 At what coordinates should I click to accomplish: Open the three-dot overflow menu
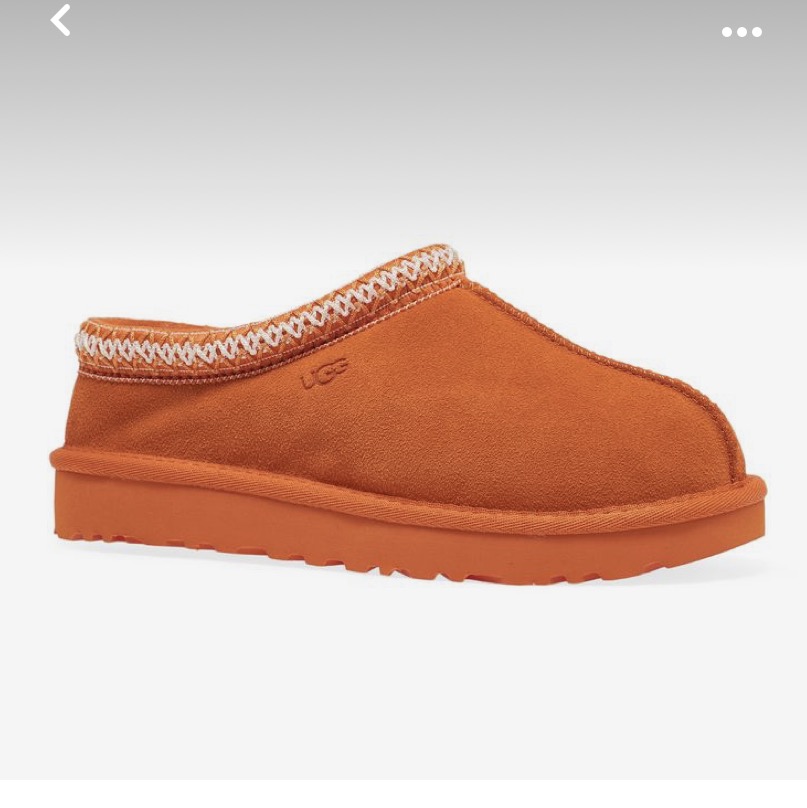[x=742, y=32]
